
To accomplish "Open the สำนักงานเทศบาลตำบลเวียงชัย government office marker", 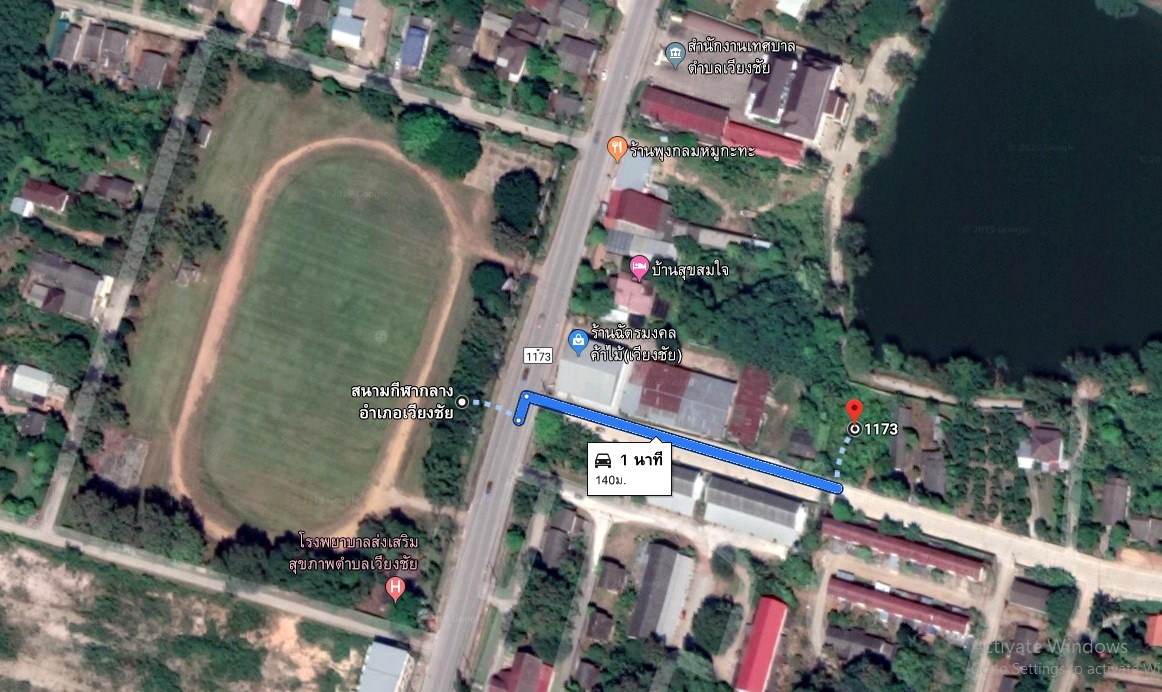I will pyautogui.click(x=675, y=52).
